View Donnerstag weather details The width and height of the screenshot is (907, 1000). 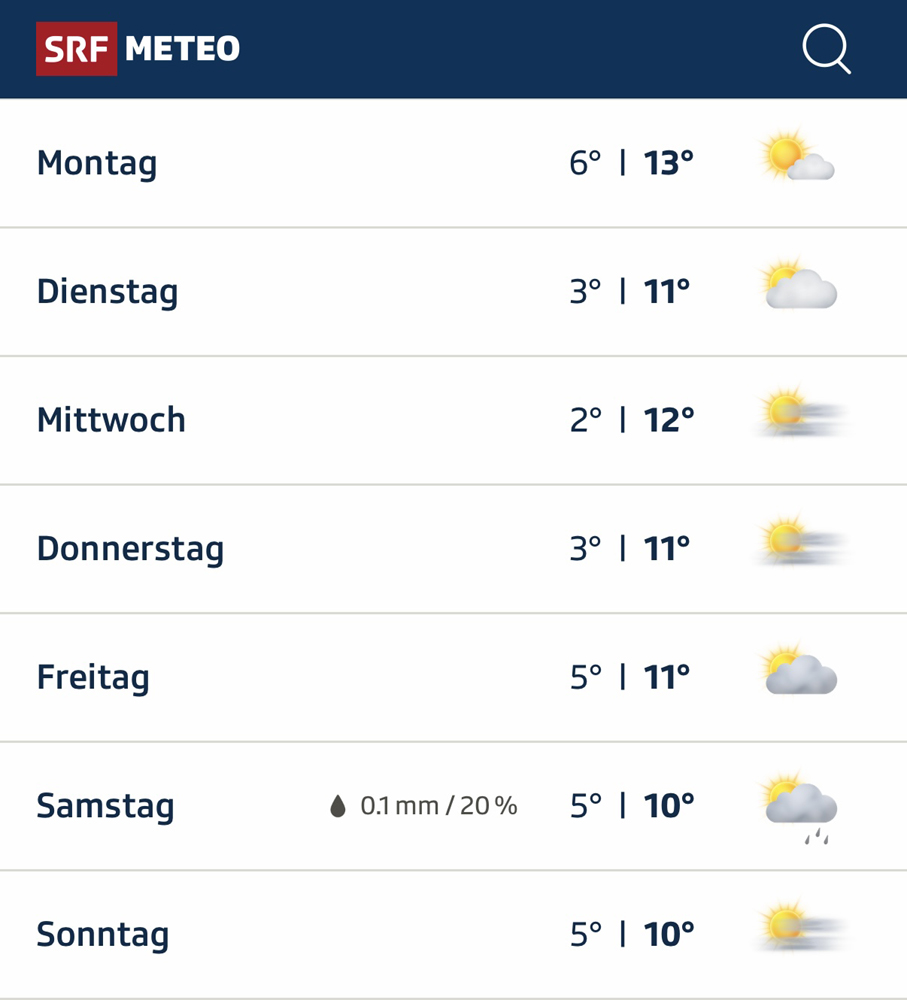click(453, 549)
